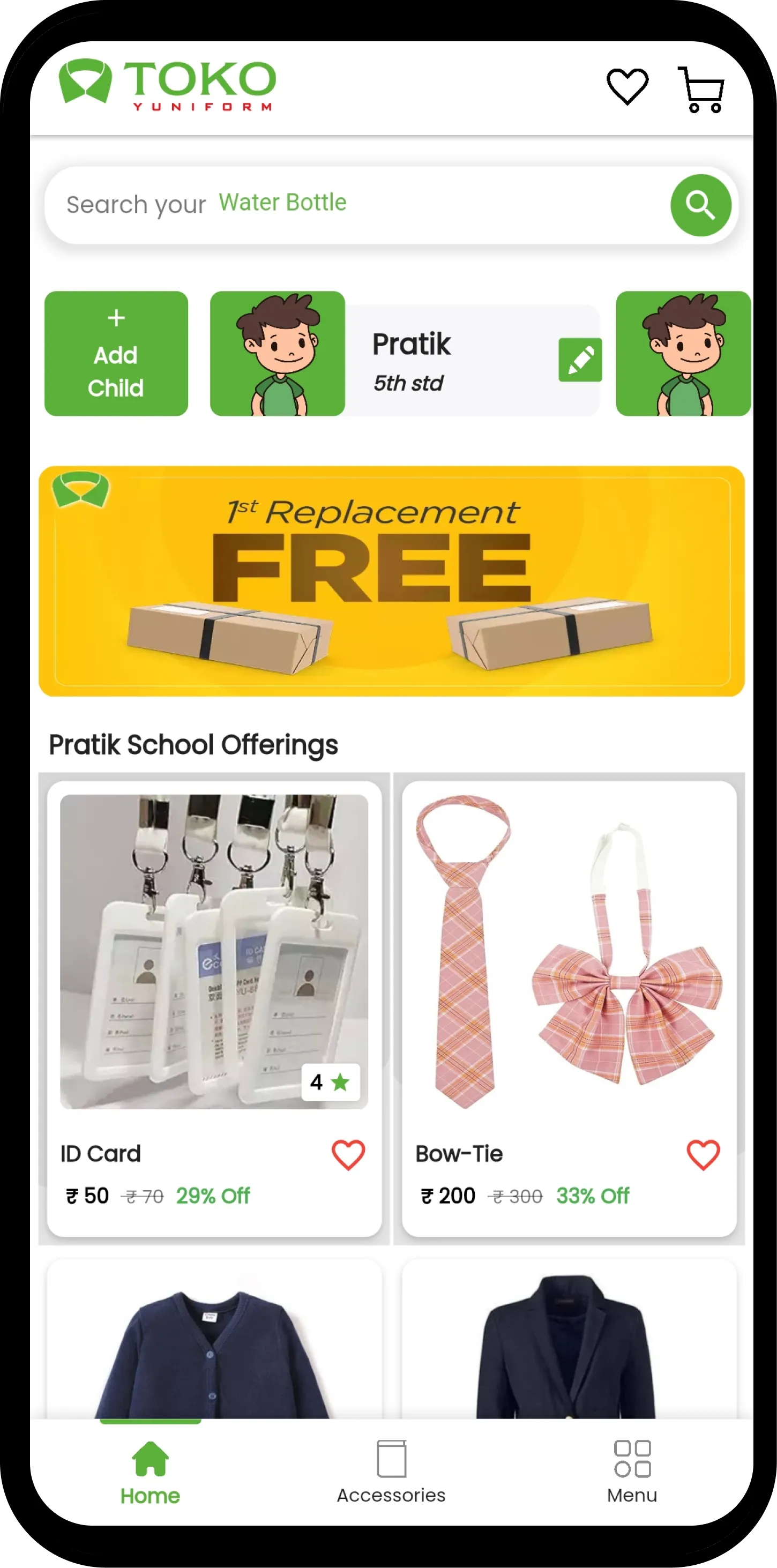Open the 1st Replacement Free banner
777x1568 pixels.
(x=391, y=581)
